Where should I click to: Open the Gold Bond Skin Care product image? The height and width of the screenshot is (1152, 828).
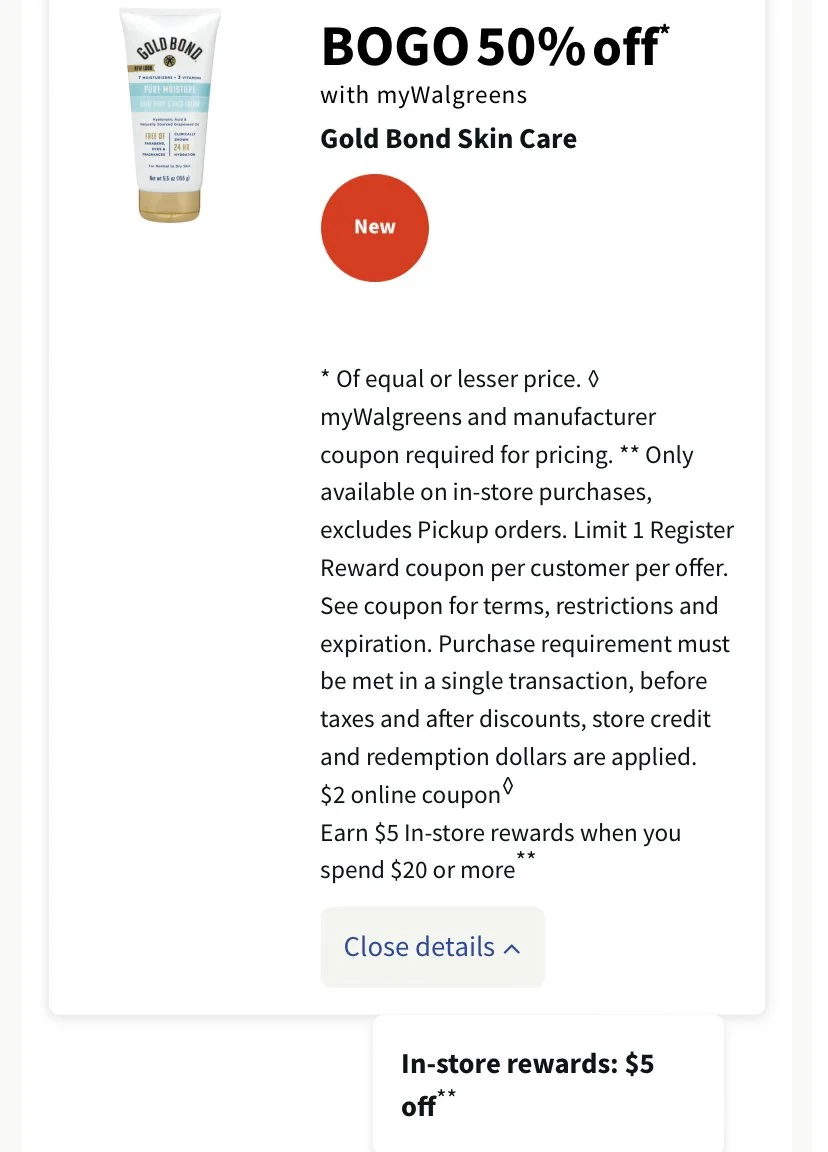point(170,115)
